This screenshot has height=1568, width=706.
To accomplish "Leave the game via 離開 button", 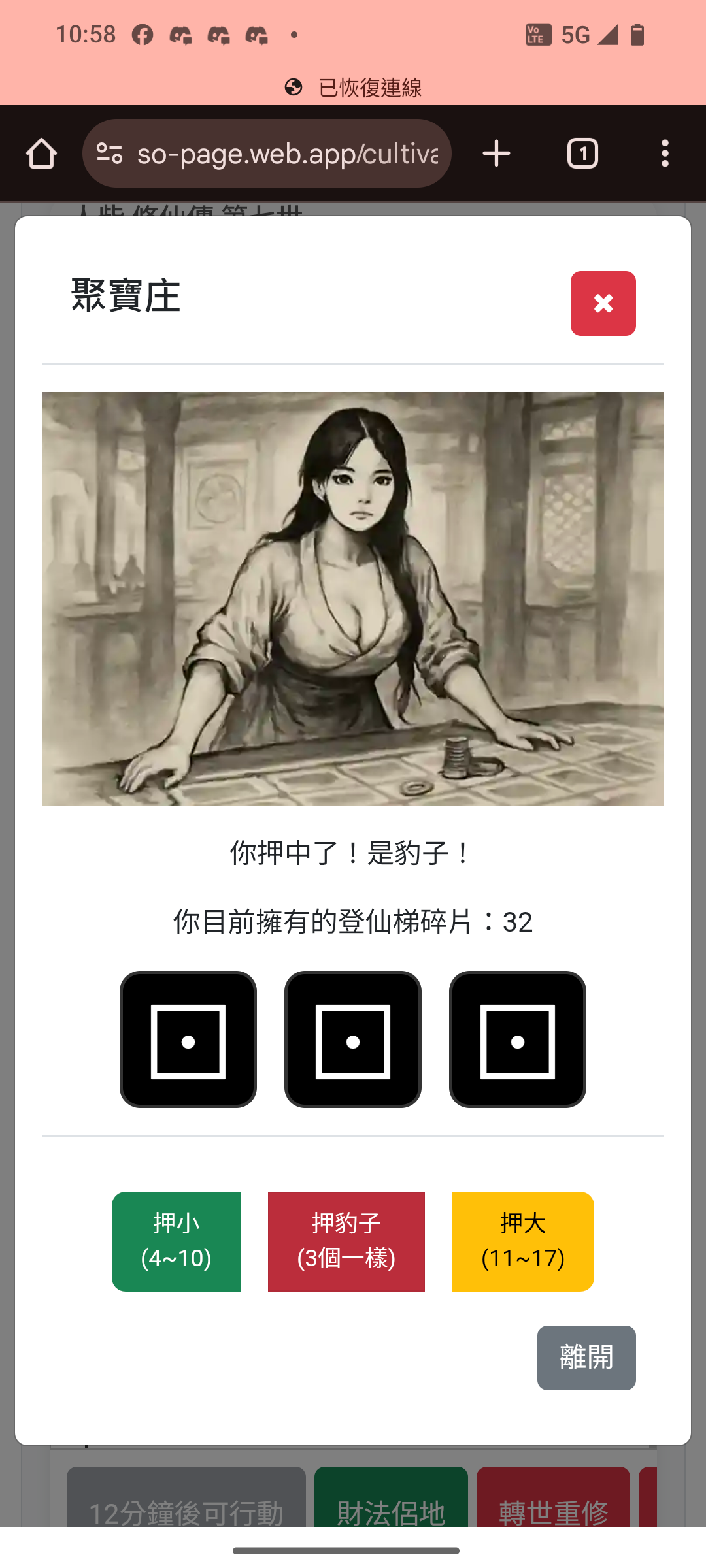I will click(586, 1357).
